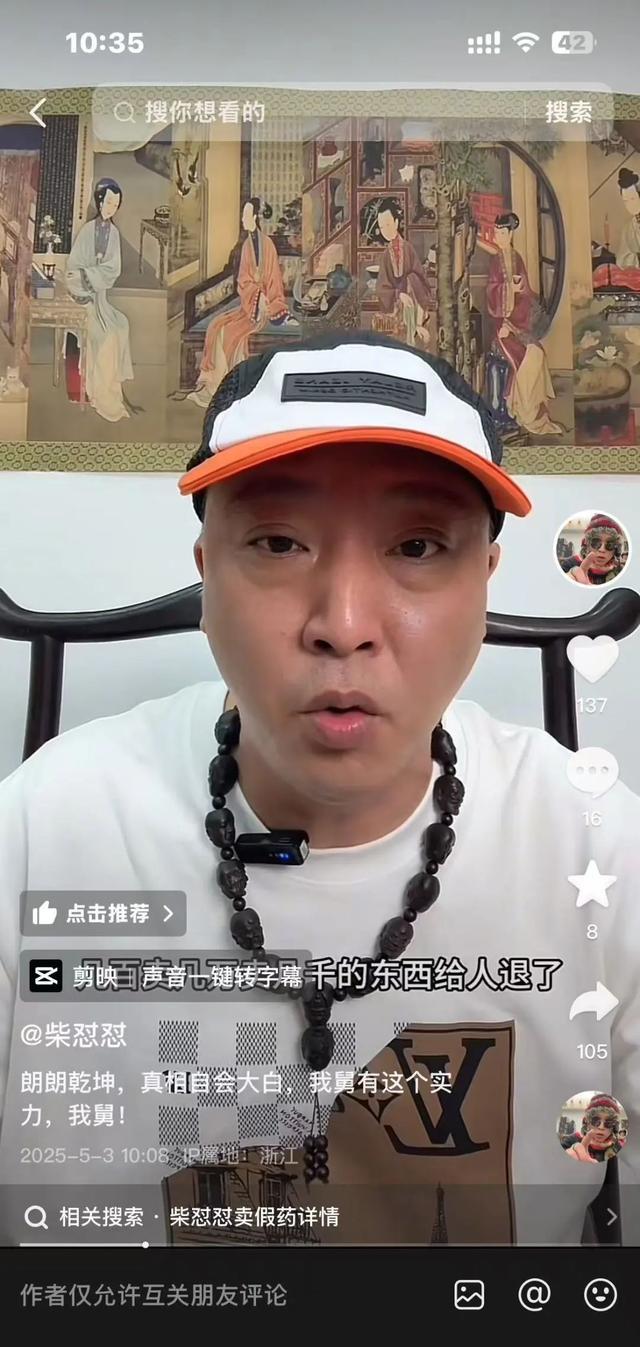Attach an image to the comment
Viewport: 640px width, 1347px height.
point(469,1295)
